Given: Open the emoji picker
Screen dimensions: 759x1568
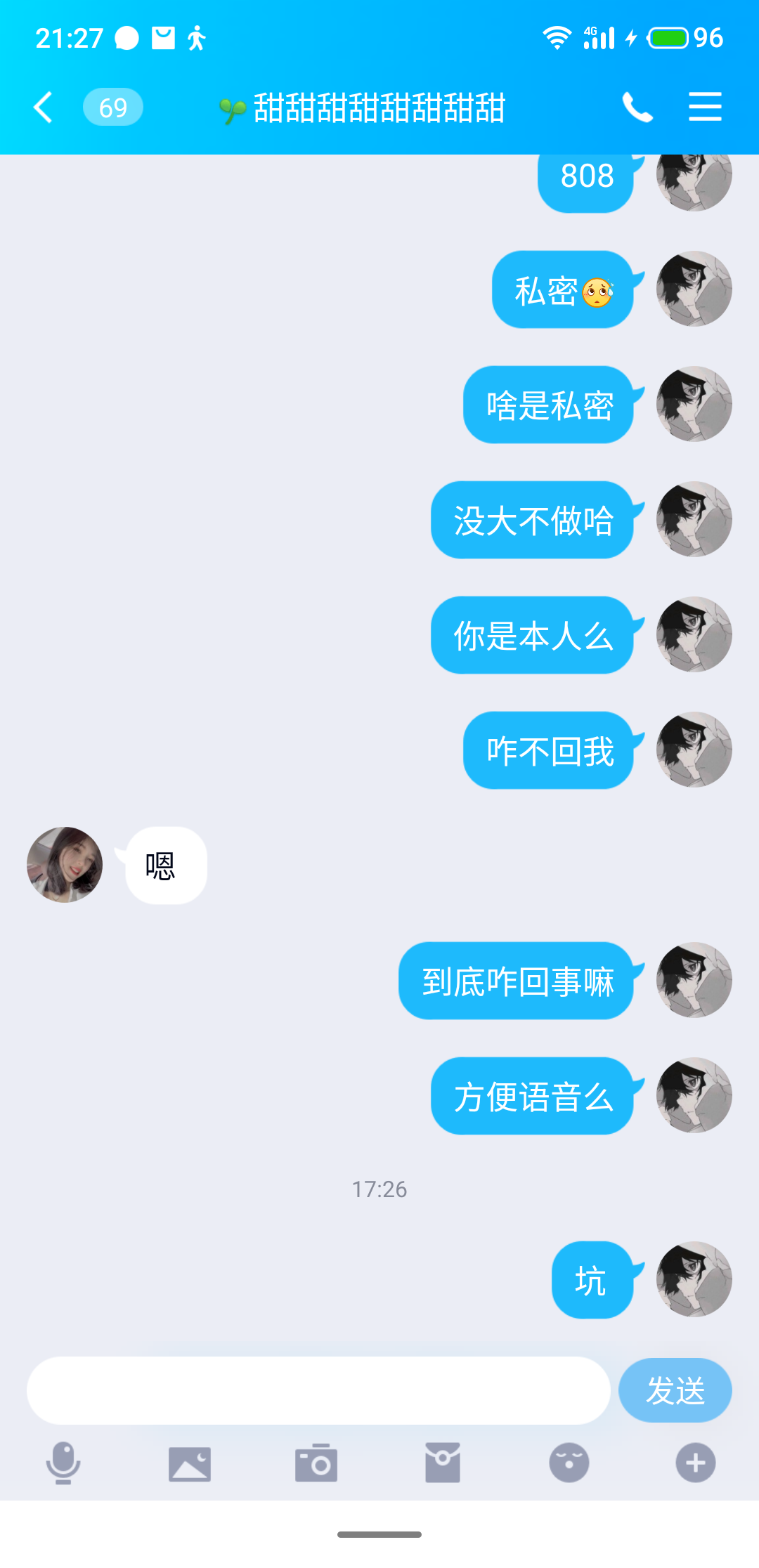Looking at the screenshot, I should point(569,1463).
